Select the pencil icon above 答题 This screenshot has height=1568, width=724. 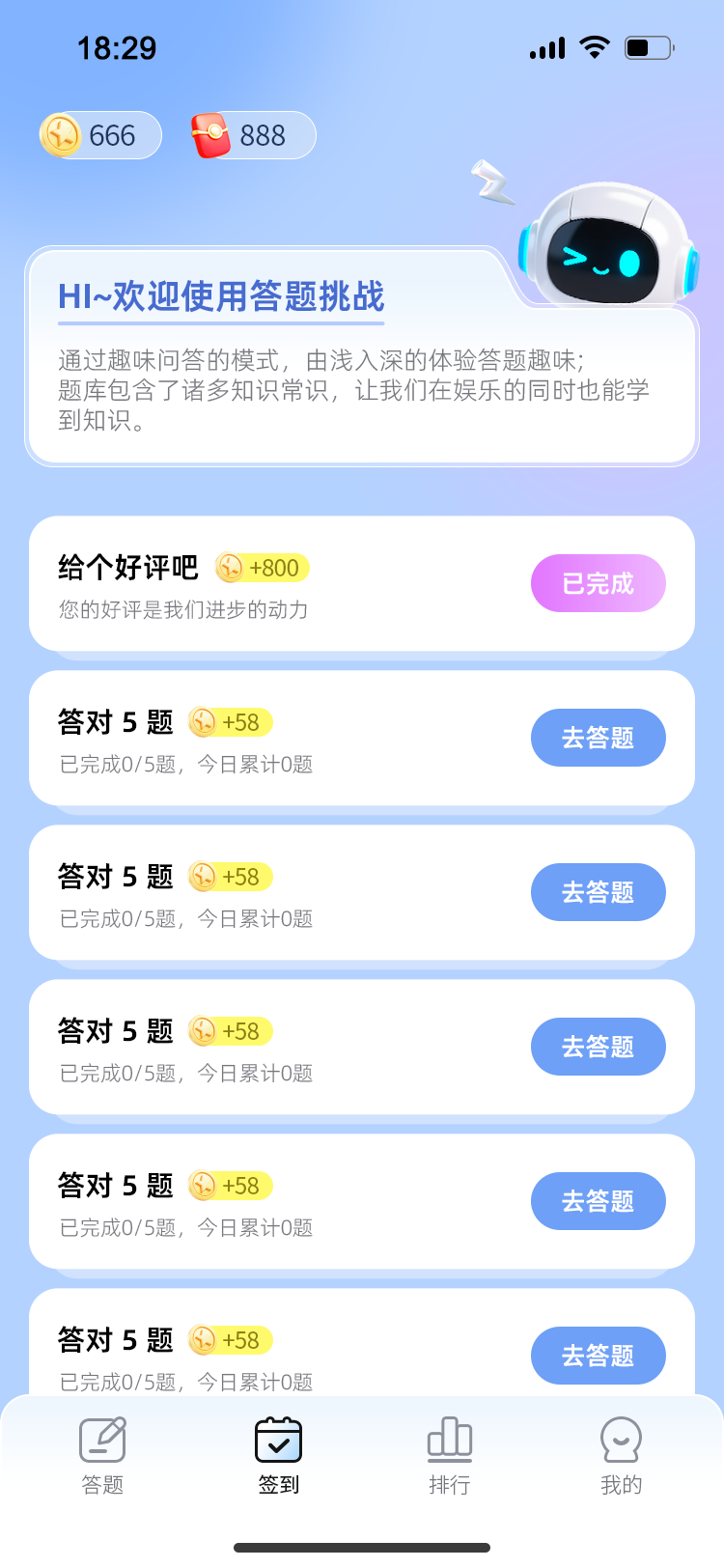101,1439
